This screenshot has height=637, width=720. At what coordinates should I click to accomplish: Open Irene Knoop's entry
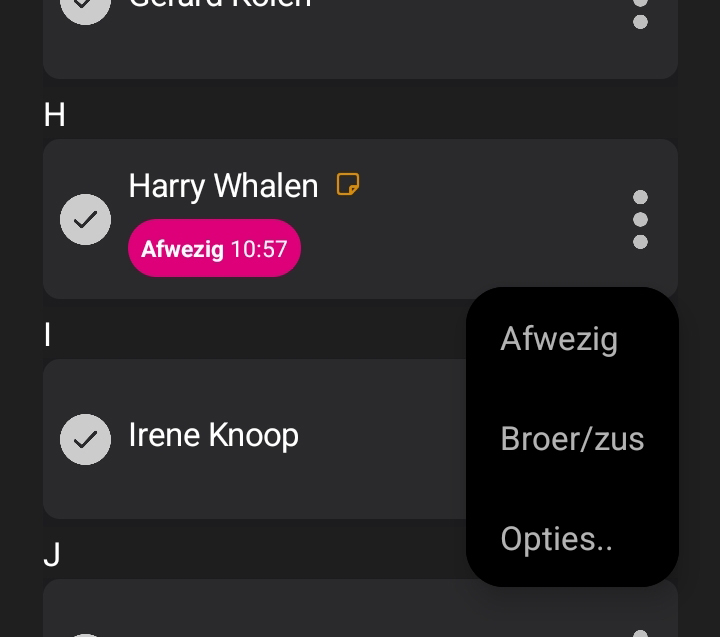[214, 436]
